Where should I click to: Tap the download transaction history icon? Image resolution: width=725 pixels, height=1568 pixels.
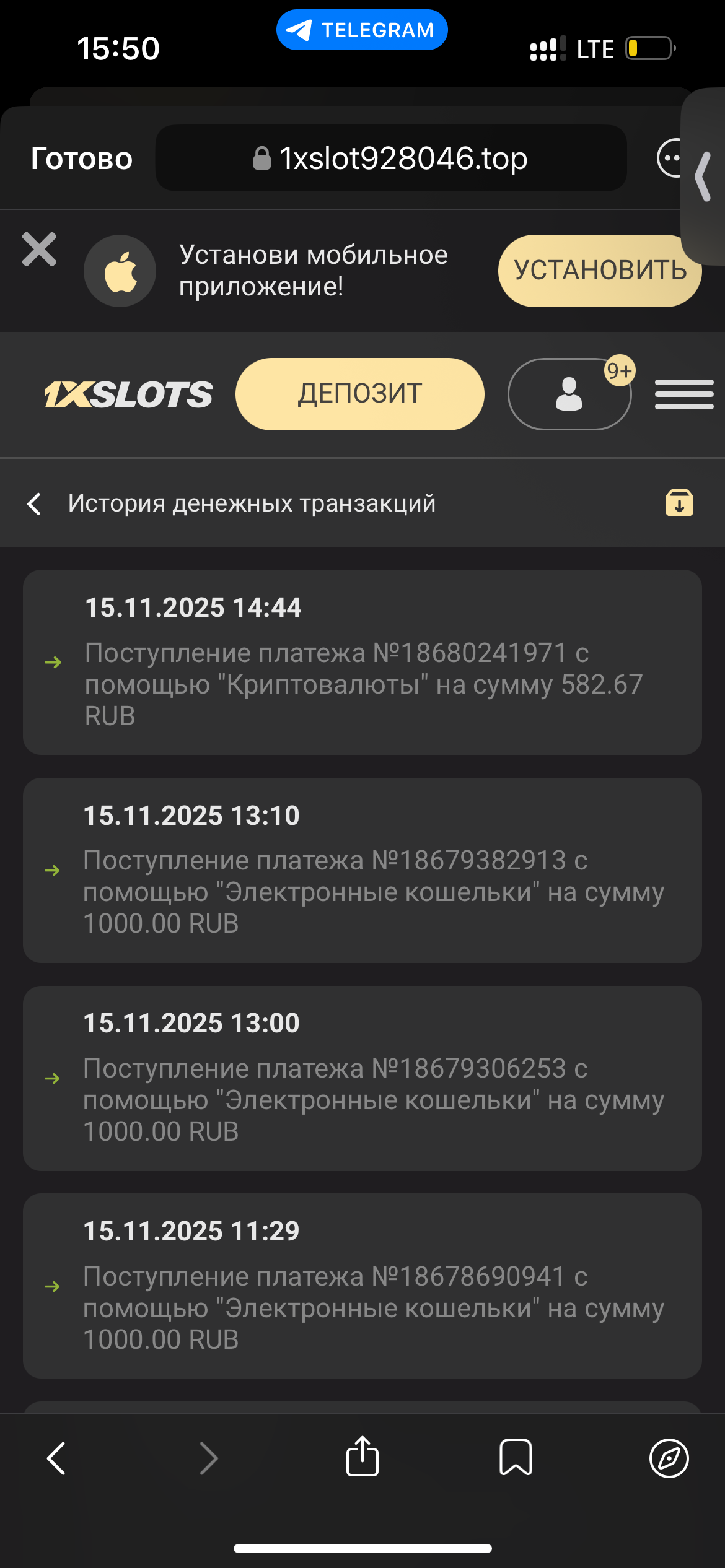pyautogui.click(x=679, y=503)
